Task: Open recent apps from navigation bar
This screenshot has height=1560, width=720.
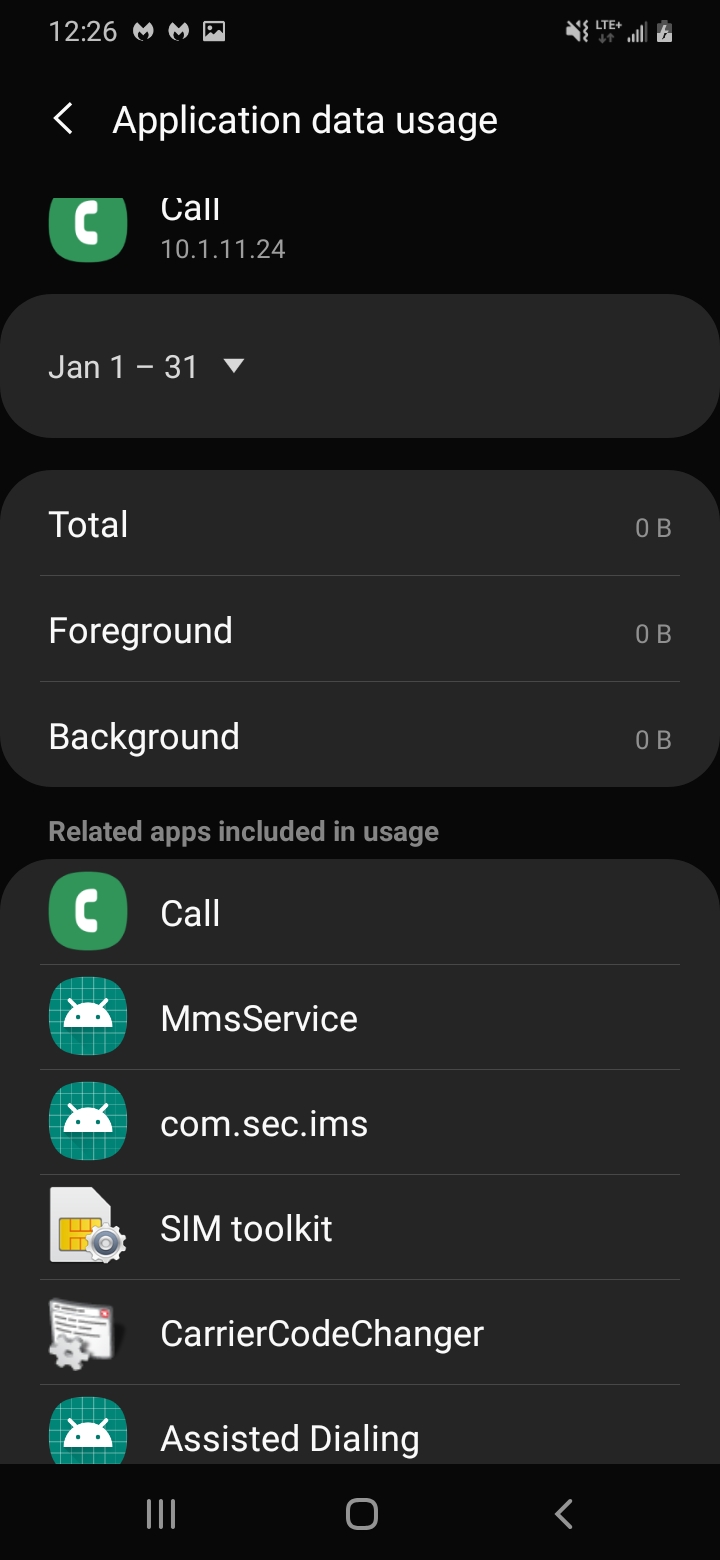Action: (x=161, y=1514)
